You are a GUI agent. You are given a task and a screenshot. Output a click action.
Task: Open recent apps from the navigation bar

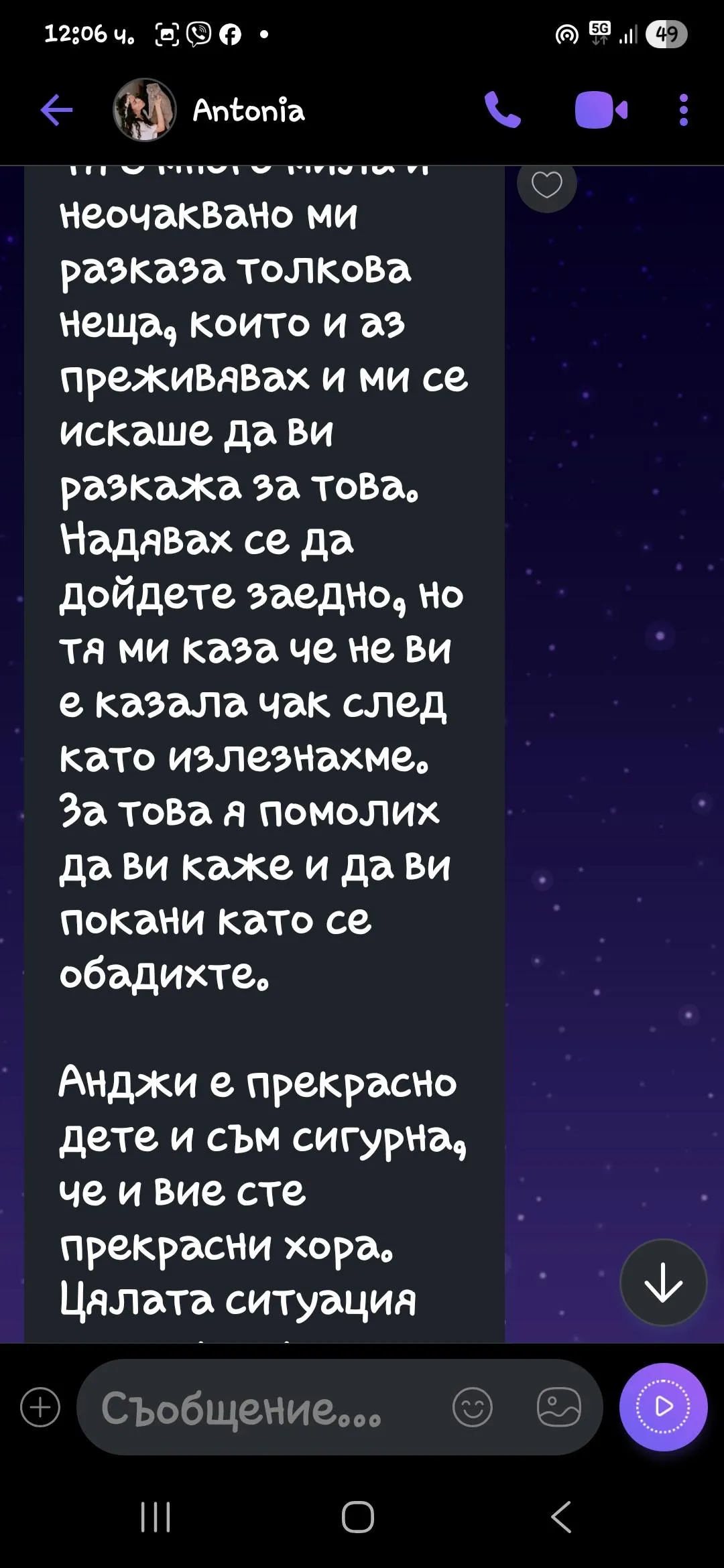tap(156, 1517)
